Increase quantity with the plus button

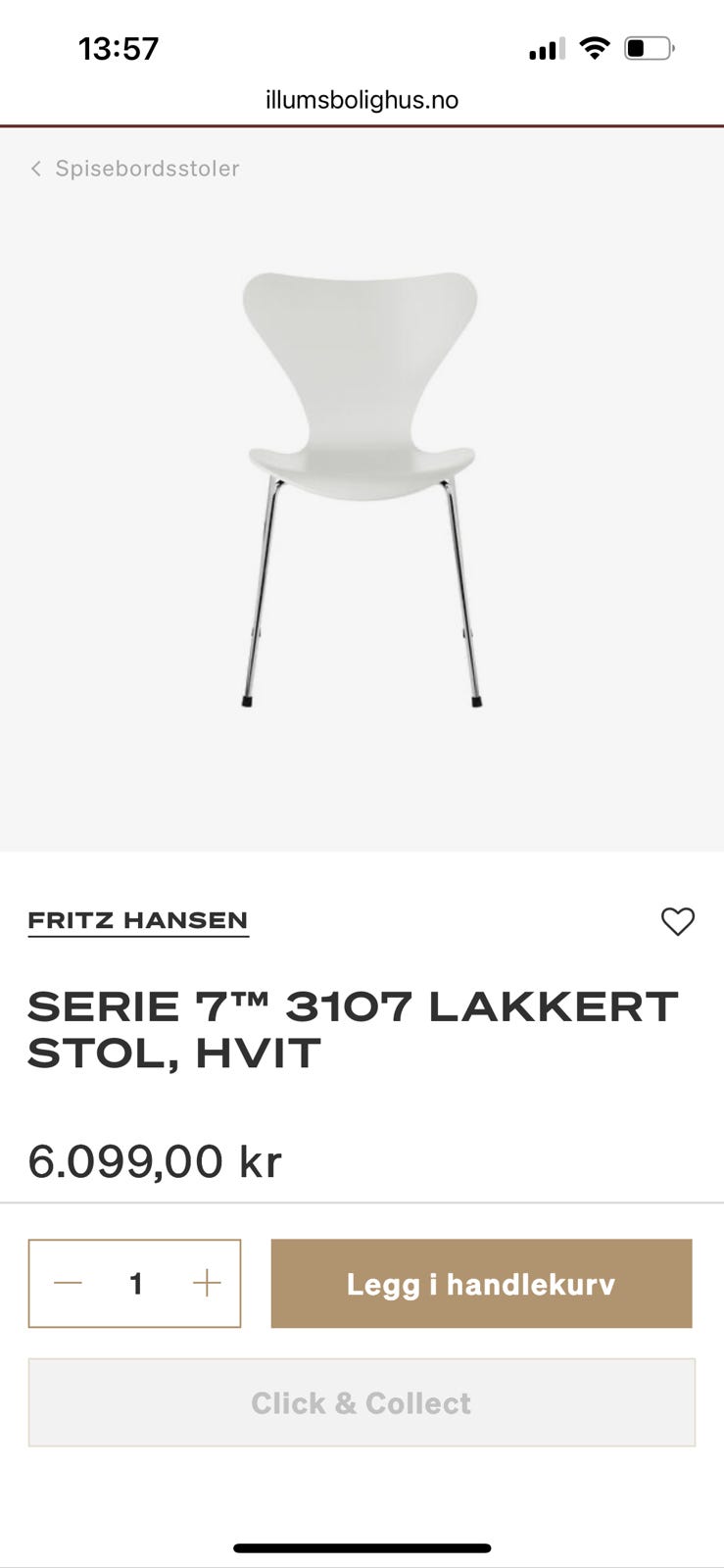(207, 1283)
